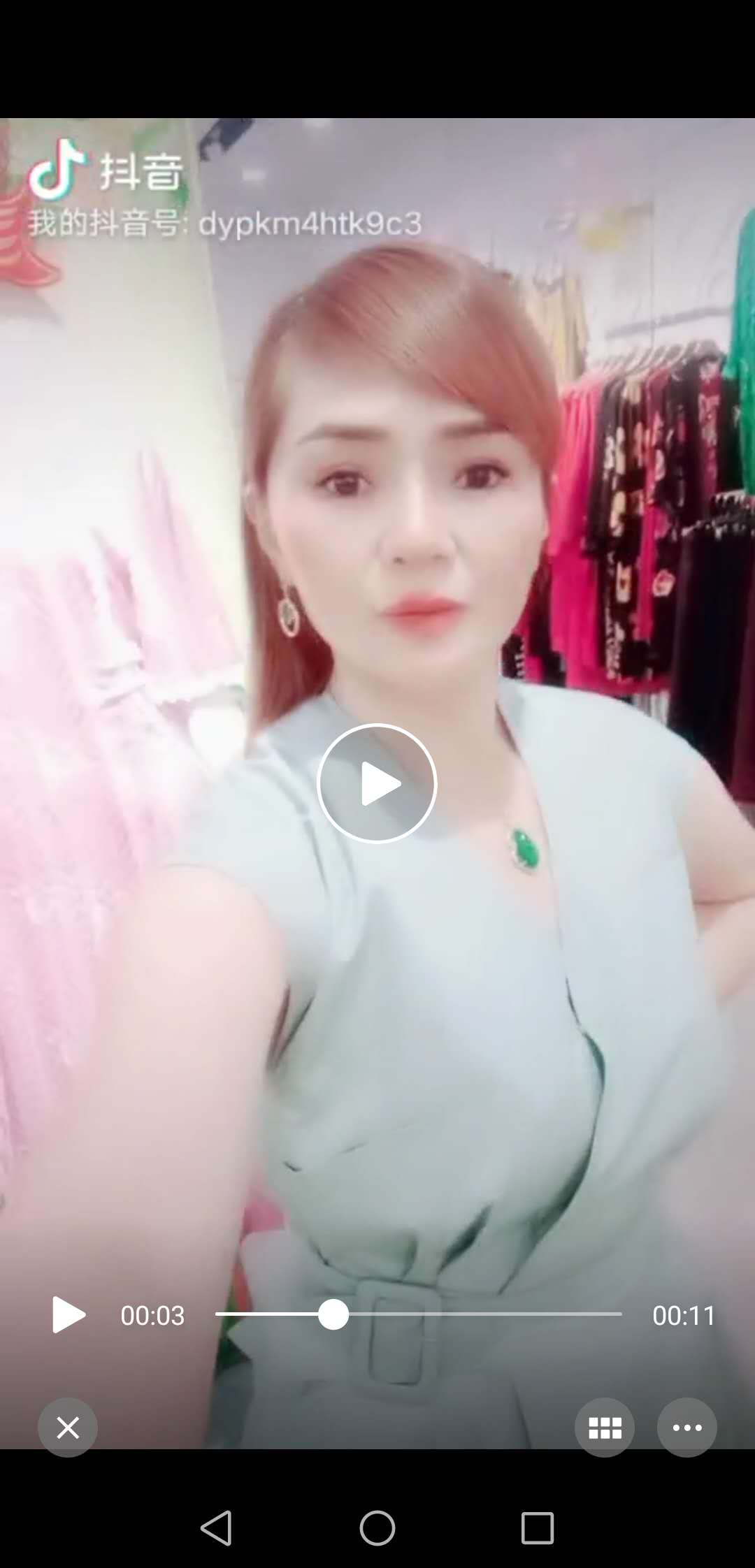This screenshot has height=1568, width=755.
Task: Resume playback with the small play icon
Action: tap(69, 1314)
